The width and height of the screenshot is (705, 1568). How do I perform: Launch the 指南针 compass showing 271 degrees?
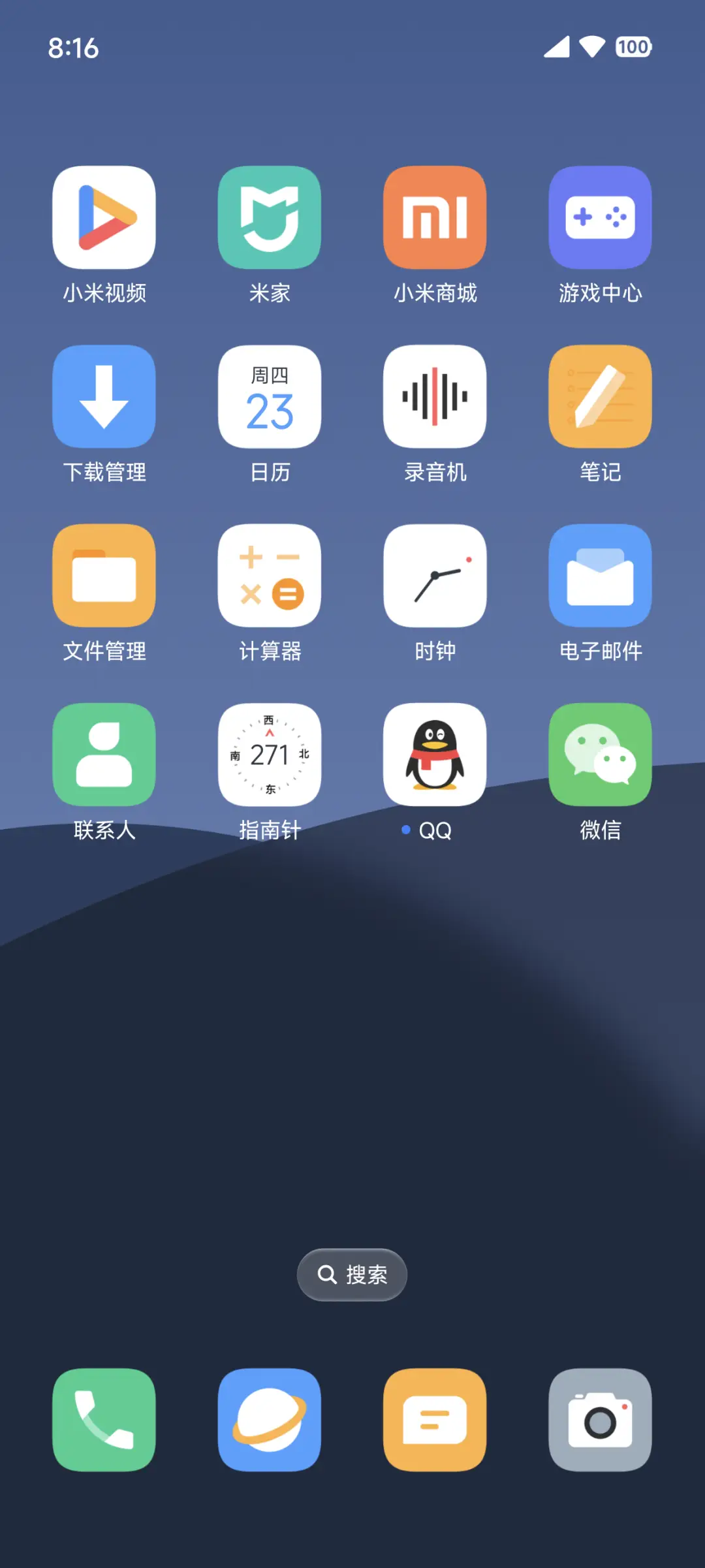point(270,754)
